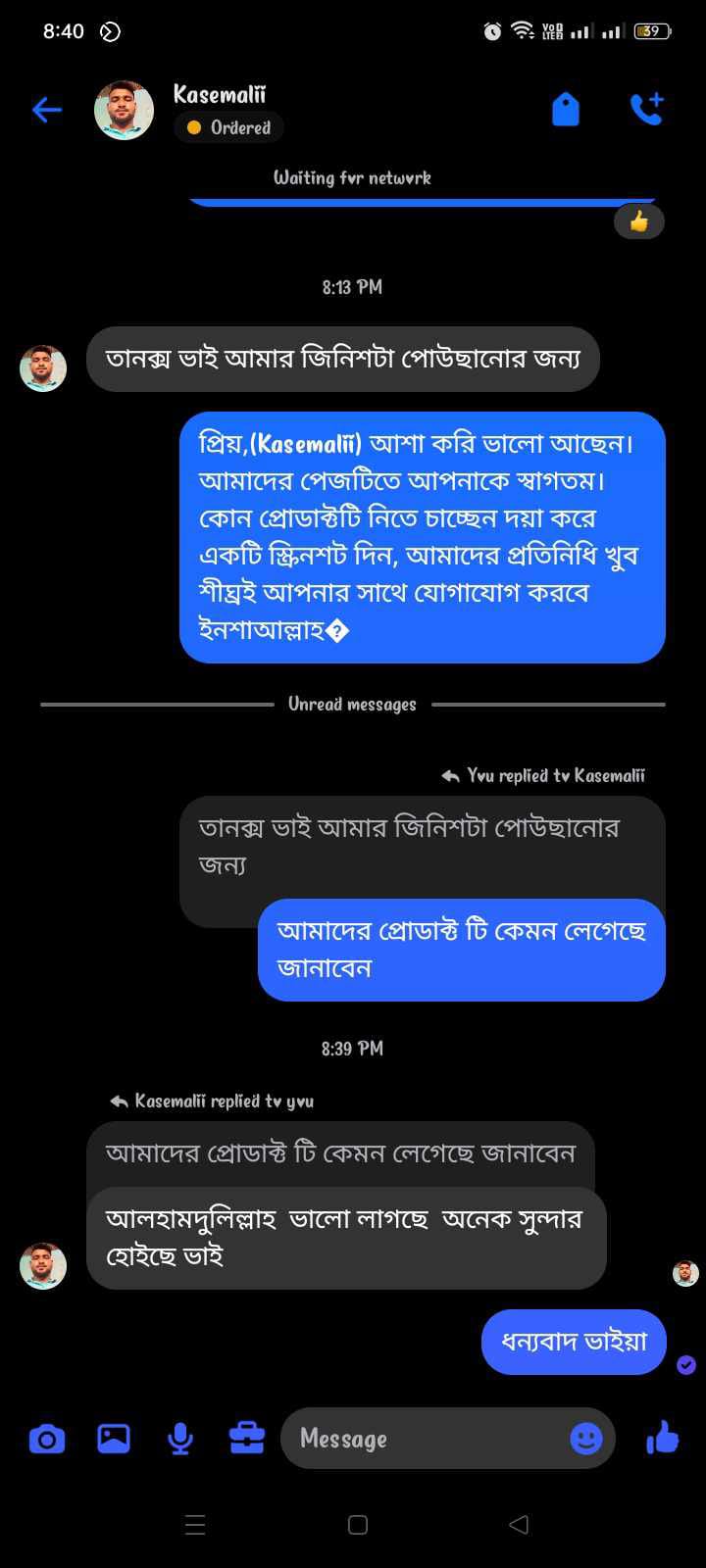Open the briefcase business tools
This screenshot has width=706, height=1568.
(247, 1439)
